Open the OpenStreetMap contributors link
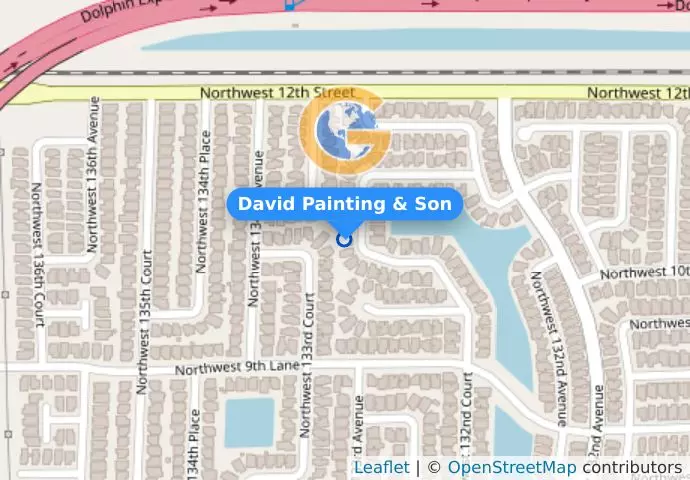This screenshot has width=690, height=480. 510,468
